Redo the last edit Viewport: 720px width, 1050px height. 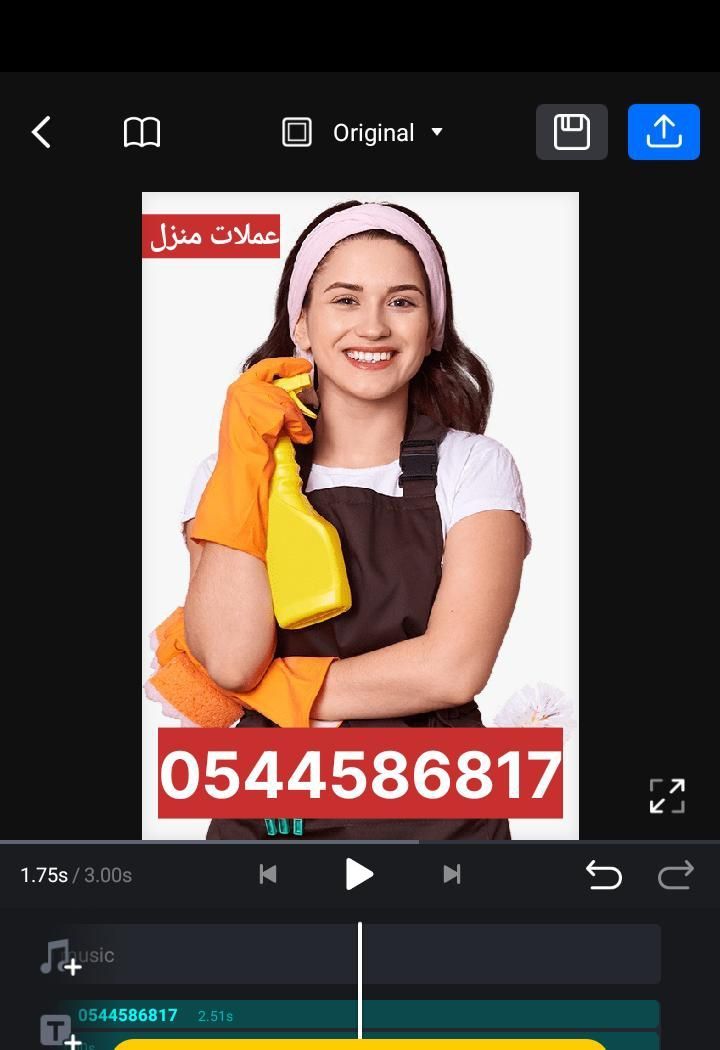[676, 876]
